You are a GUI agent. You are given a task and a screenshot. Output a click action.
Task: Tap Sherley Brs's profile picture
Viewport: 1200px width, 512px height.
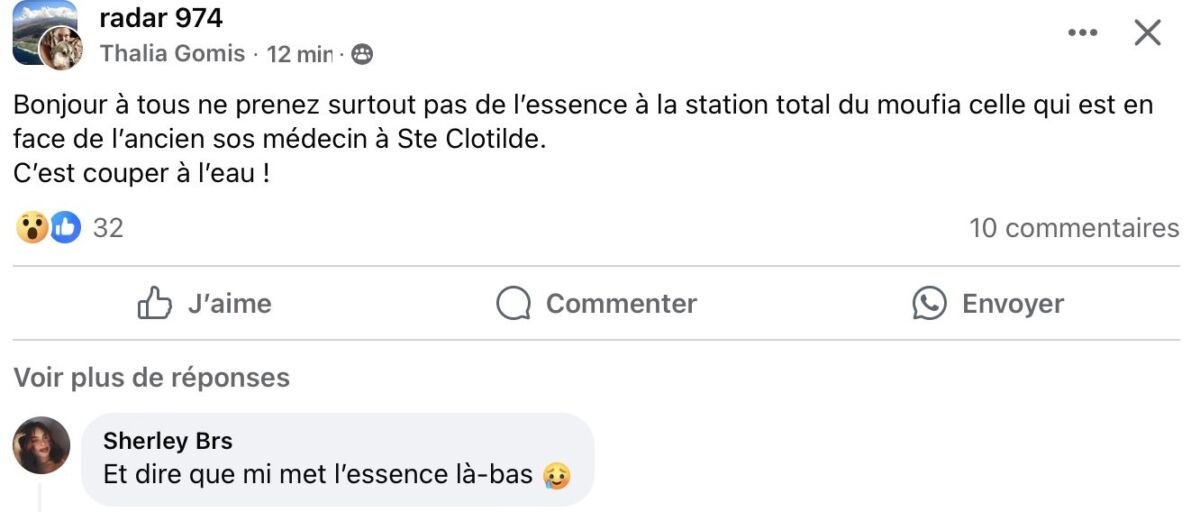point(41,445)
